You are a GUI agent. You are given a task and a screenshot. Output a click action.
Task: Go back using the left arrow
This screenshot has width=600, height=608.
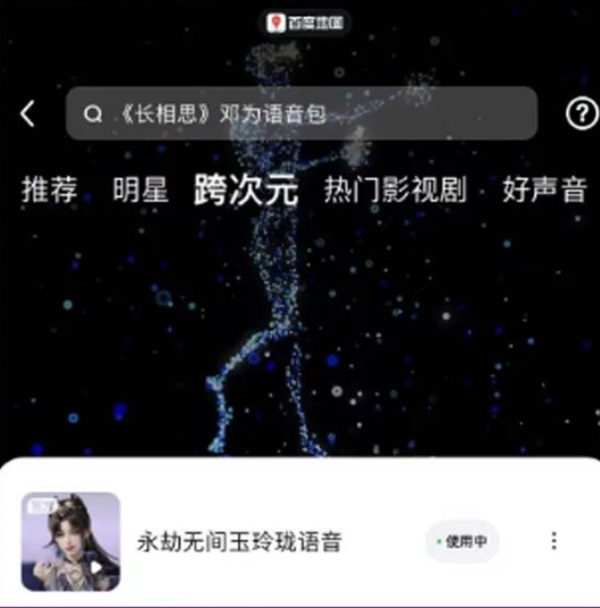[28, 114]
